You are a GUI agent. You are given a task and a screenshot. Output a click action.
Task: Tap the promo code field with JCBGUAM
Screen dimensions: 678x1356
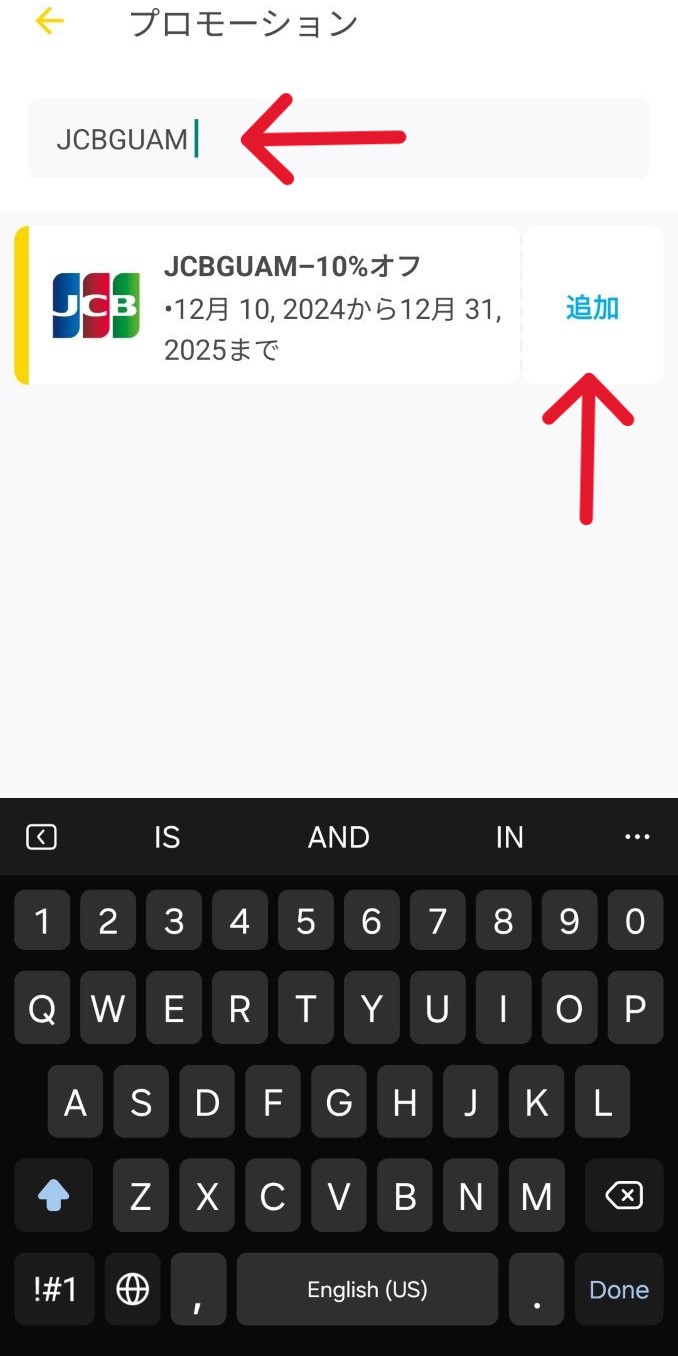click(x=339, y=139)
